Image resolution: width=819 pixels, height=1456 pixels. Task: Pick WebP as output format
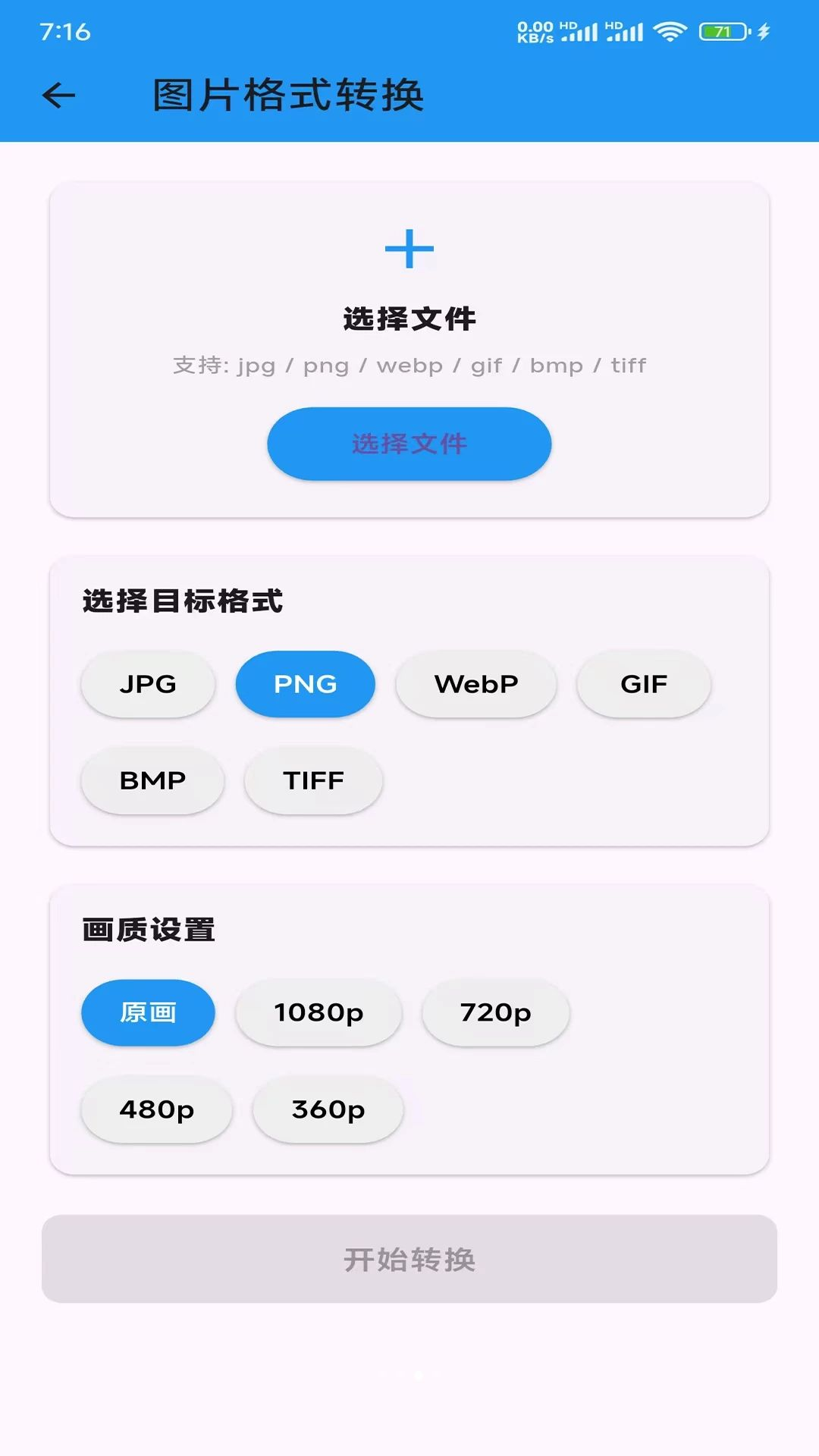[476, 684]
